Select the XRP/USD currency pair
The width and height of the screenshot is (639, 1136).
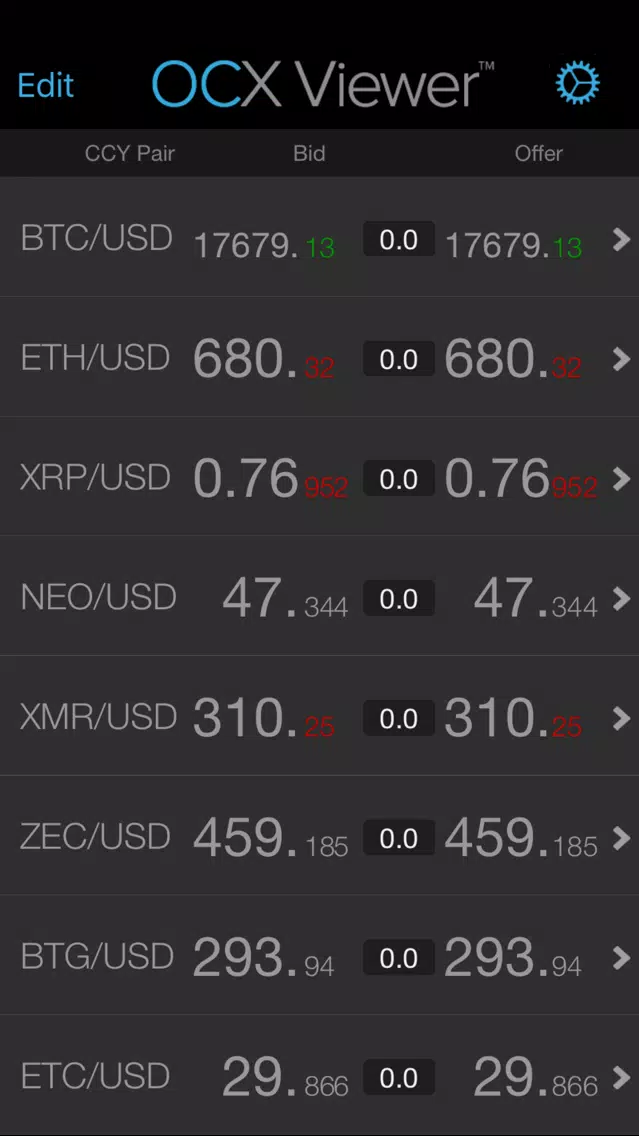coord(320,476)
